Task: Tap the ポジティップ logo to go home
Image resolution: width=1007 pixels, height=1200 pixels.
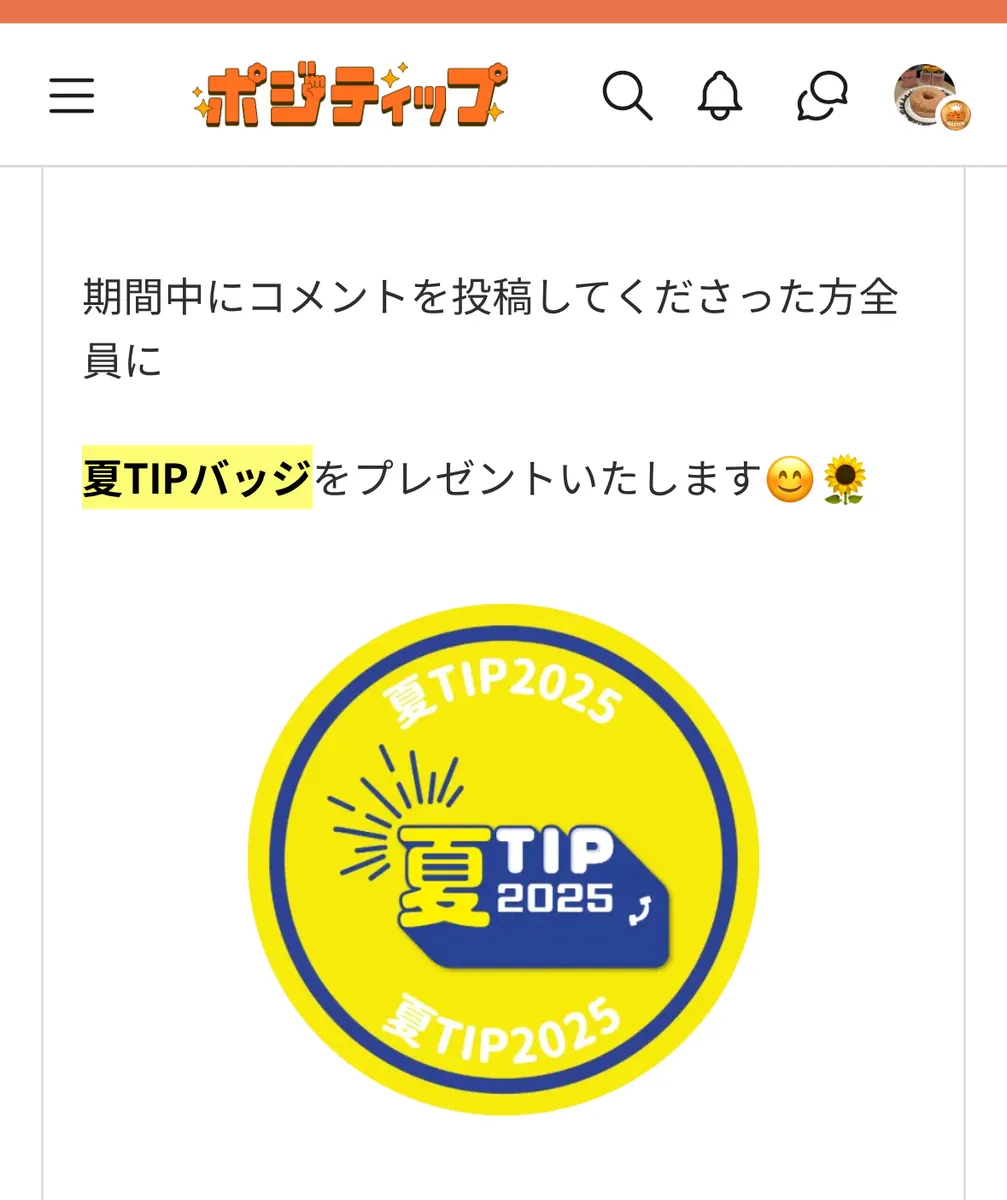Action: pos(348,96)
